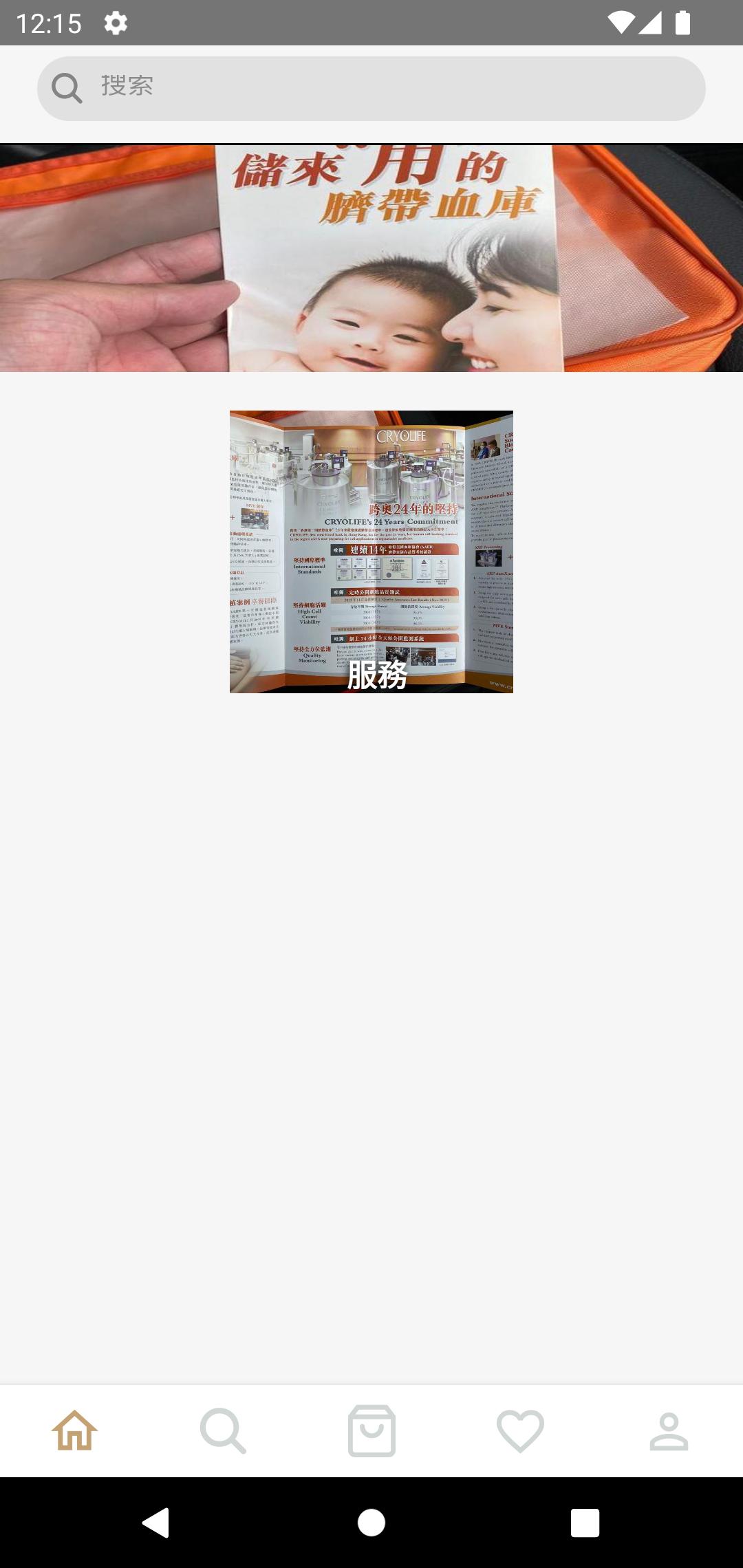Tap the system back button
The image size is (743, 1568).
click(156, 1523)
